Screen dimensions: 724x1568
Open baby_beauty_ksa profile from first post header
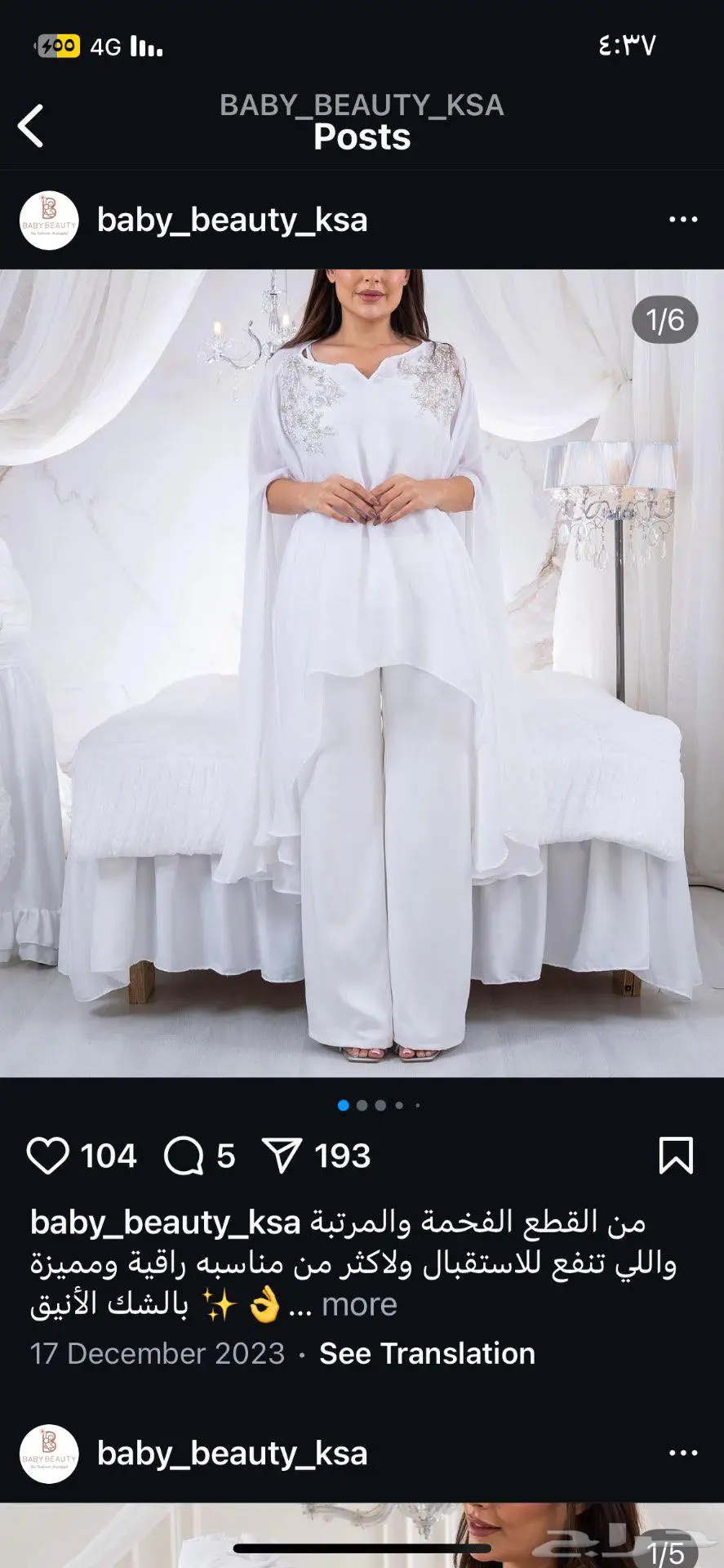(x=232, y=220)
